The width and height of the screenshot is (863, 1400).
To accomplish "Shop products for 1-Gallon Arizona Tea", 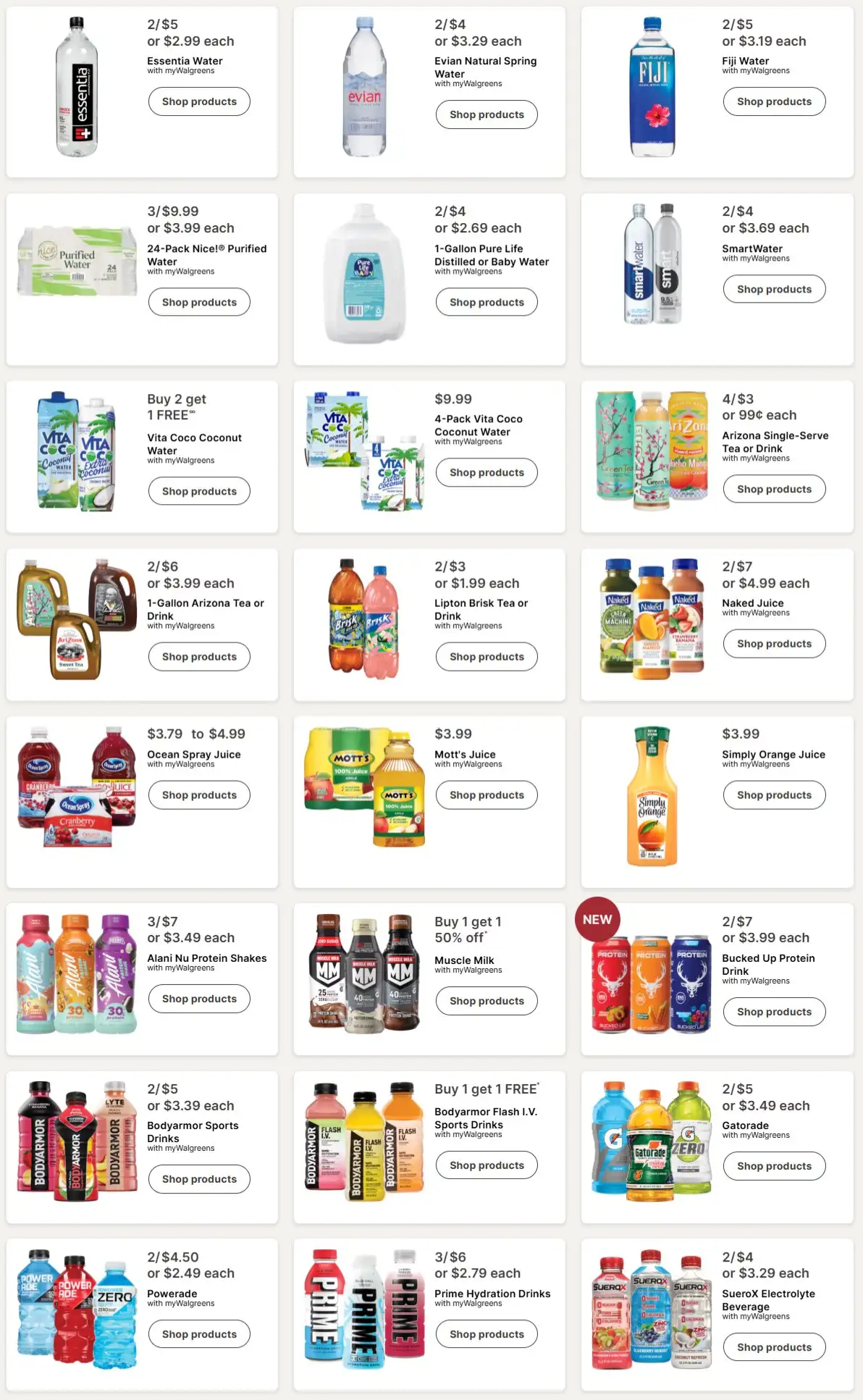I will pos(199,656).
